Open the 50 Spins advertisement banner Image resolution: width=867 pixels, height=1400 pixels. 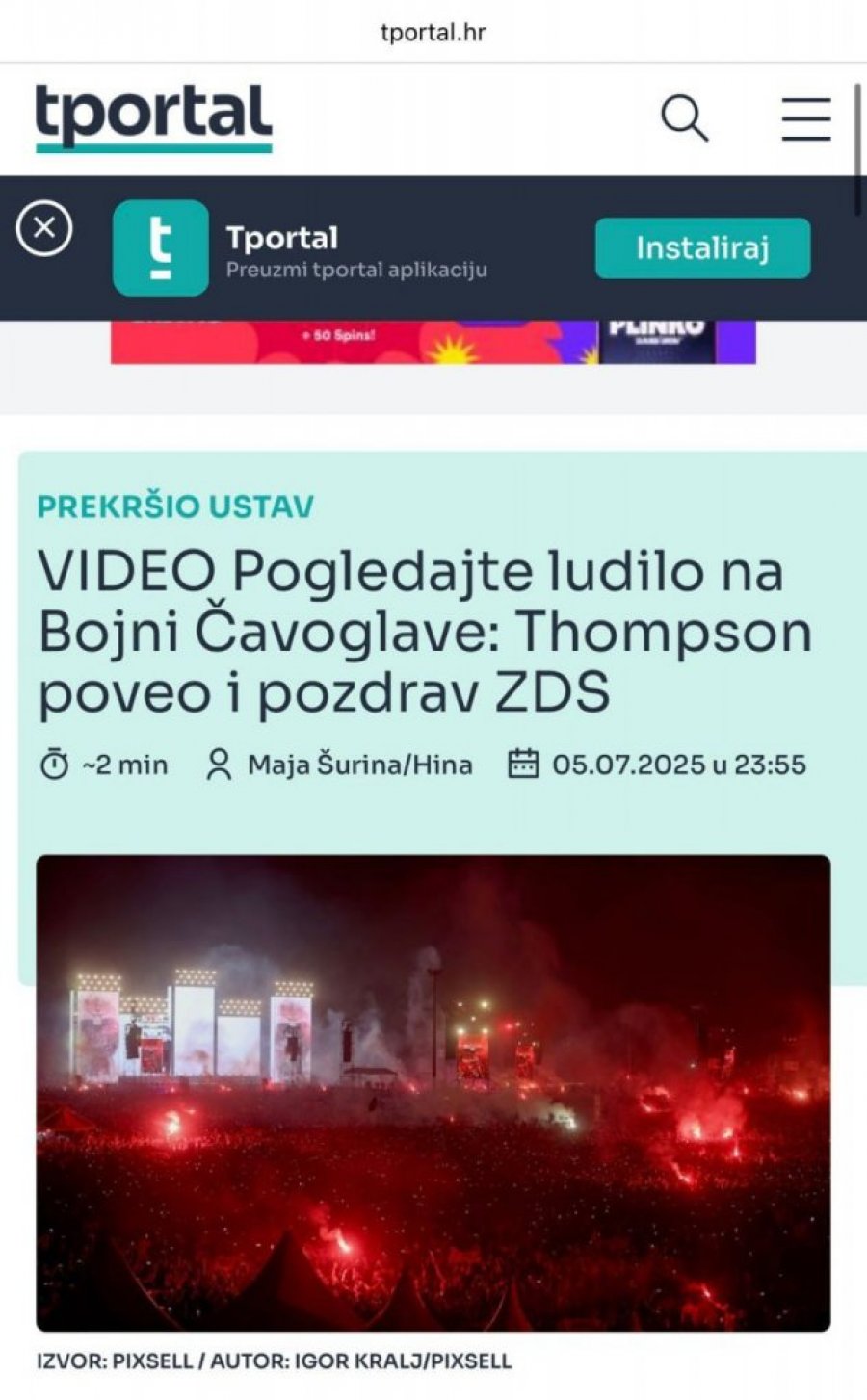click(433, 342)
